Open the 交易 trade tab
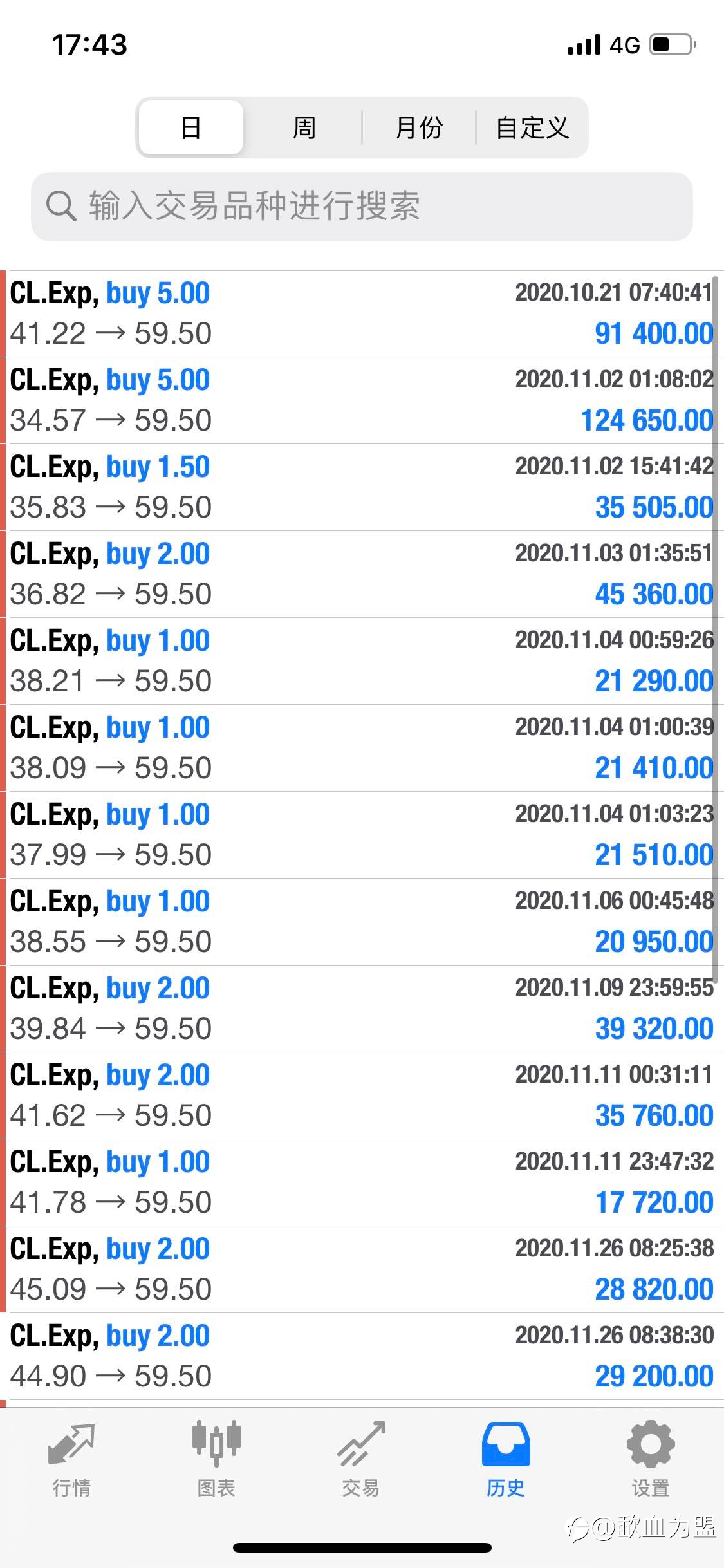Viewport: 724px width, 1568px height. (x=361, y=1460)
